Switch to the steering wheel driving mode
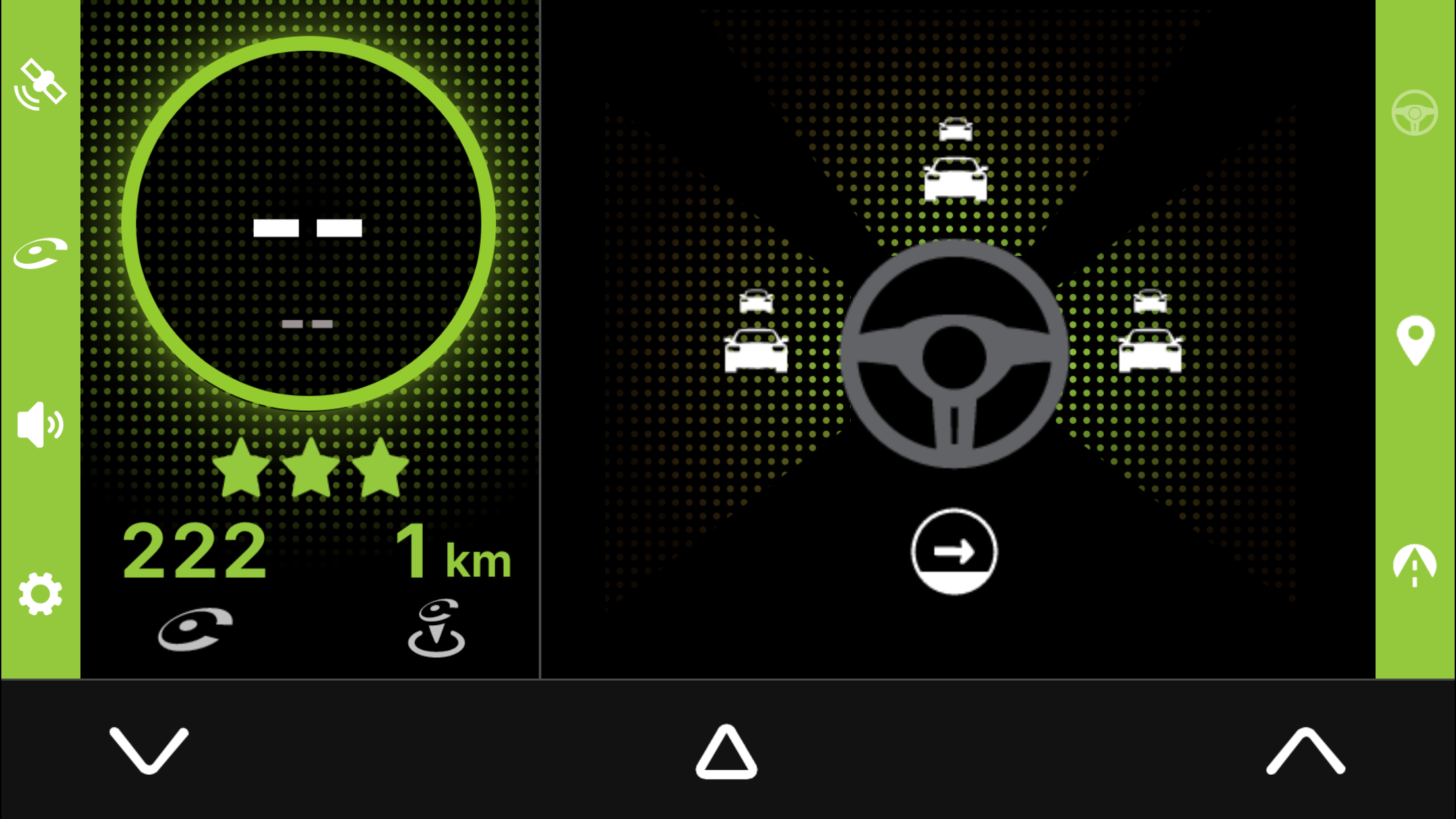 pos(1414,113)
